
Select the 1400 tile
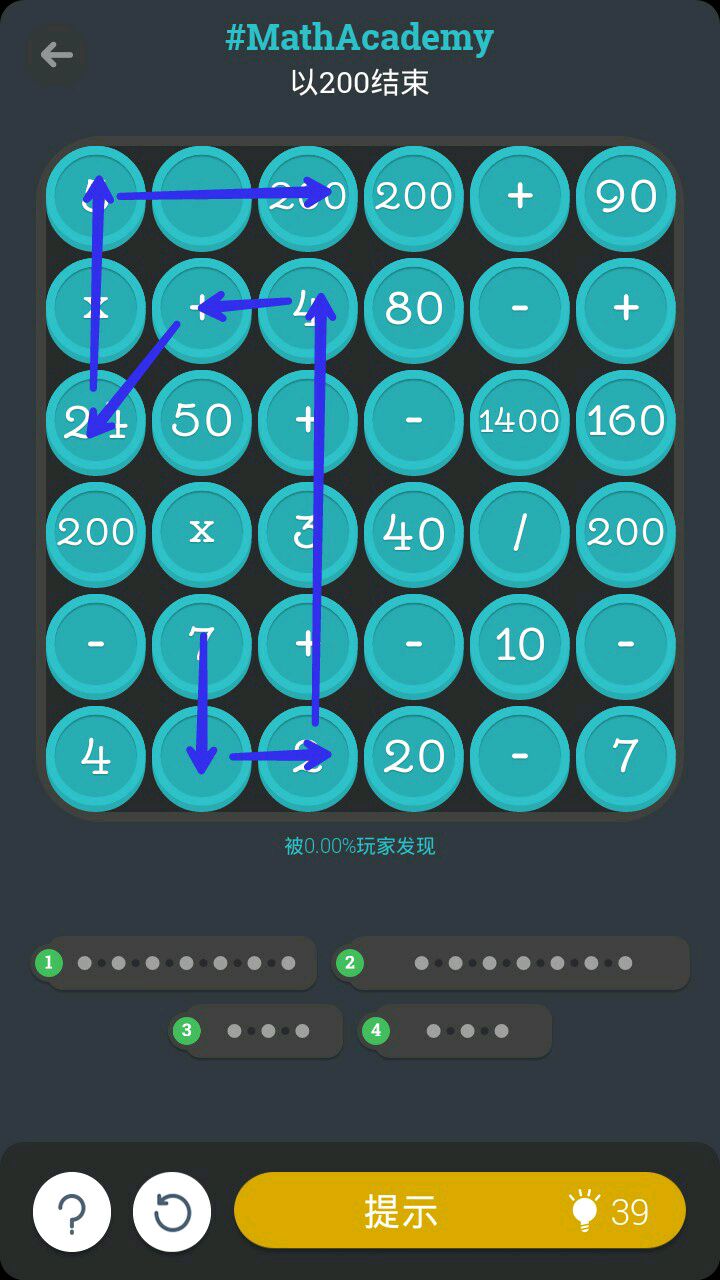[520, 420]
